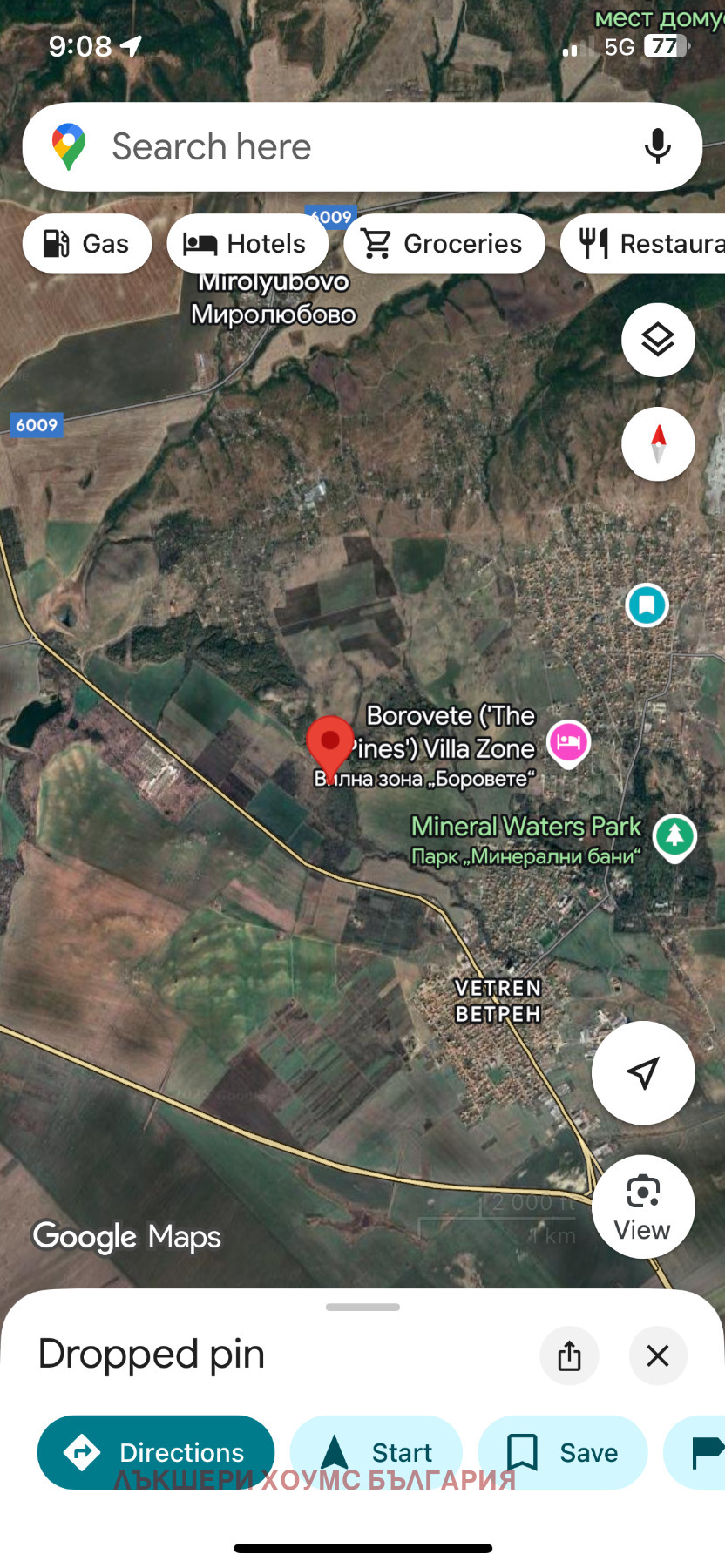Viewport: 725px width, 1568px height.
Task: Open the pink hotel marker on the map
Action: 568,743
